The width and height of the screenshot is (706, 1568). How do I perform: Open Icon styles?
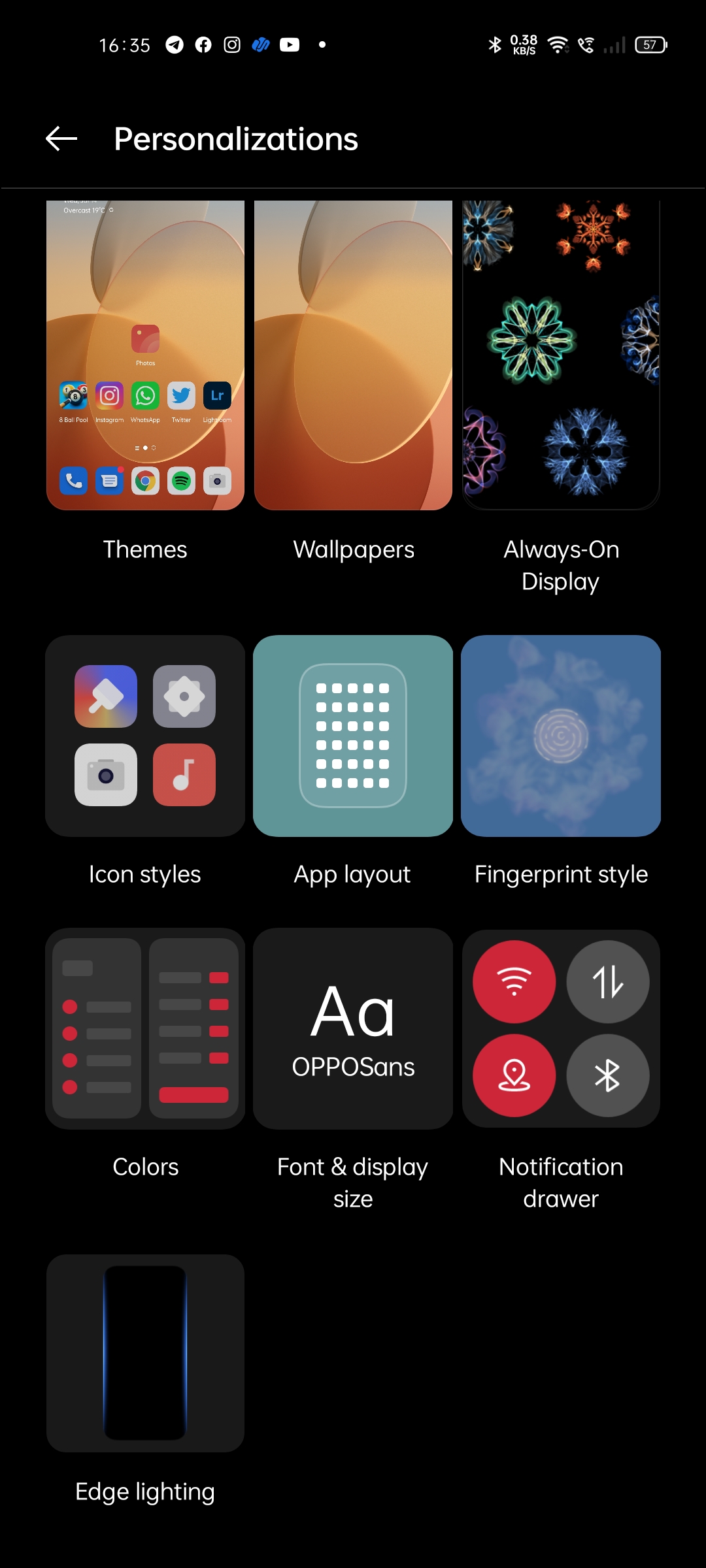click(145, 736)
